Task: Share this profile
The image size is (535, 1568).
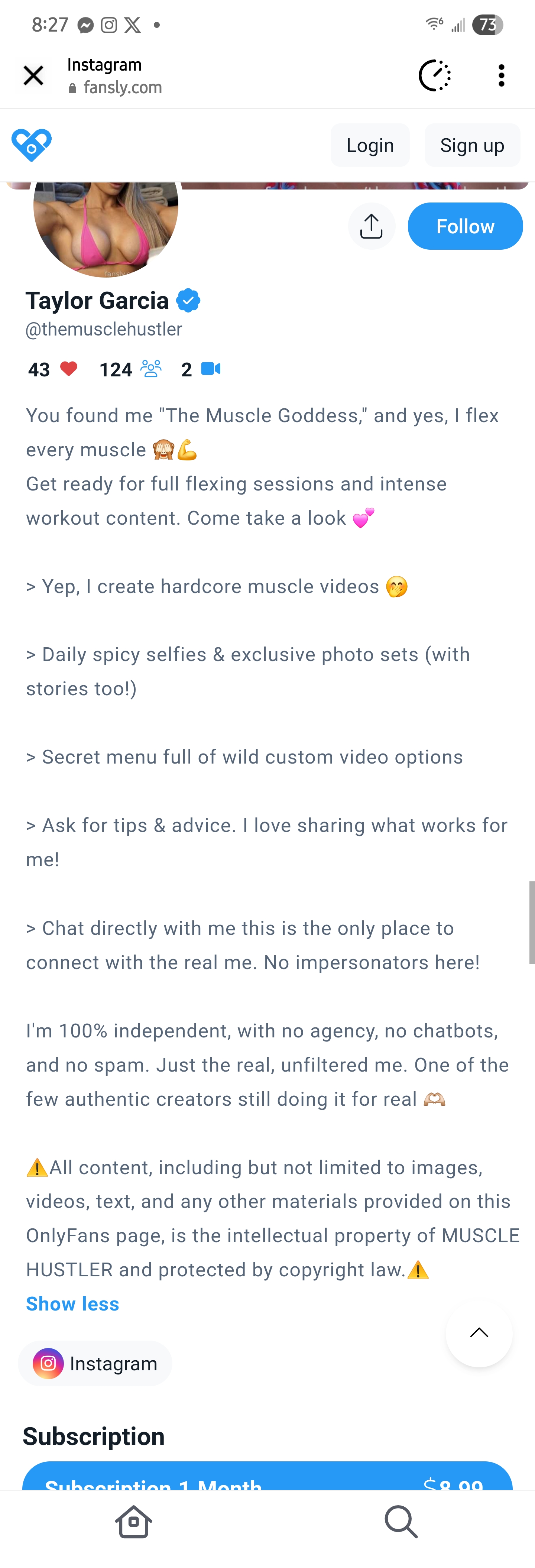Action: click(371, 226)
